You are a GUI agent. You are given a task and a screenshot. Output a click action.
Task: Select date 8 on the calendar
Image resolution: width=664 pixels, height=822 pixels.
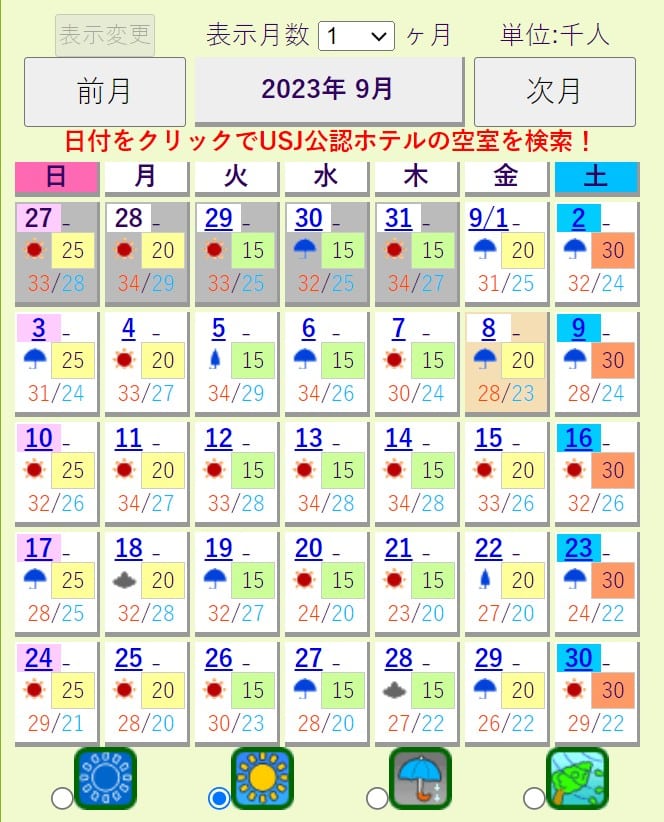point(488,328)
